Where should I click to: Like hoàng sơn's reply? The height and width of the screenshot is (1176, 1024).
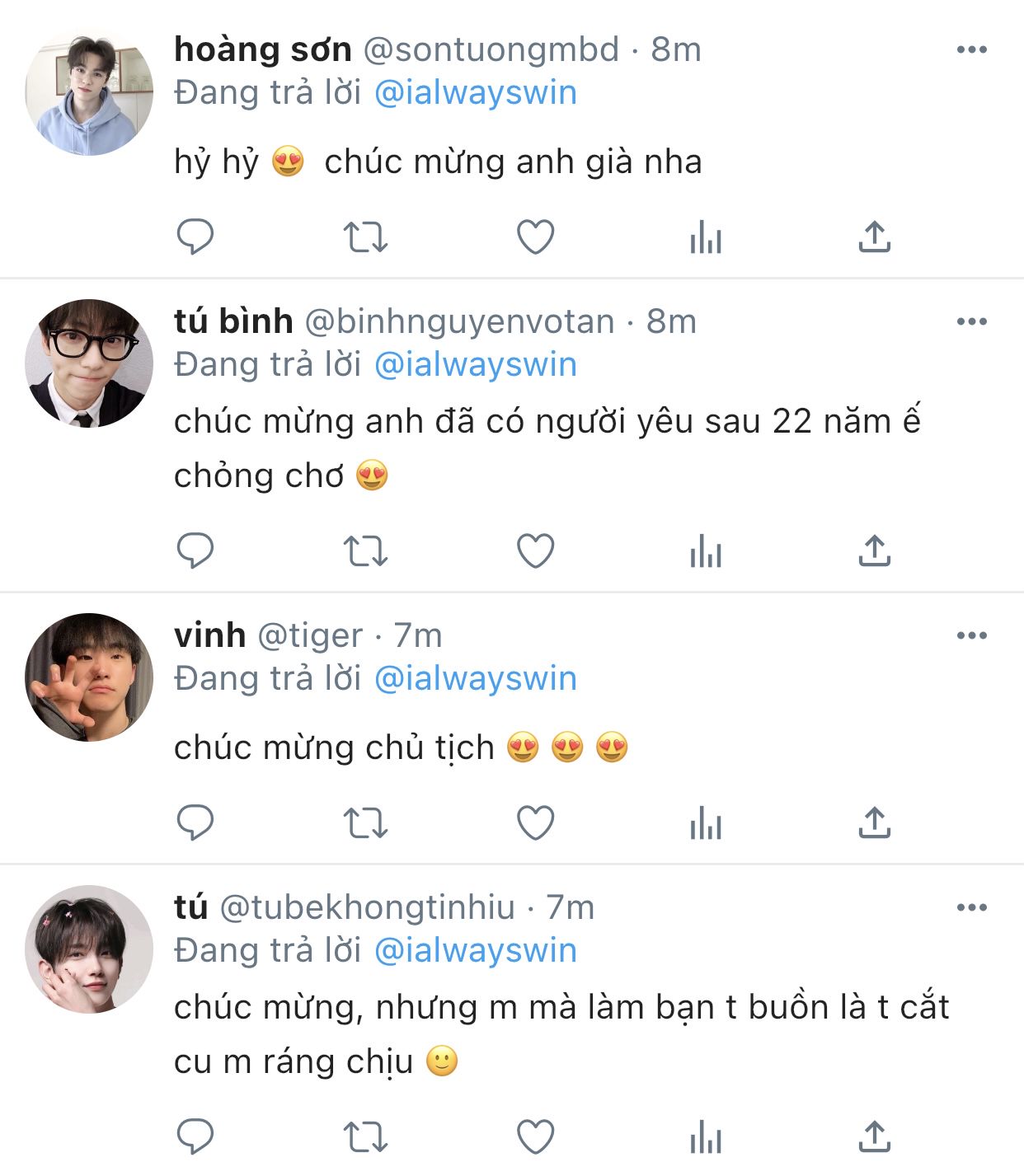pyautogui.click(x=535, y=237)
